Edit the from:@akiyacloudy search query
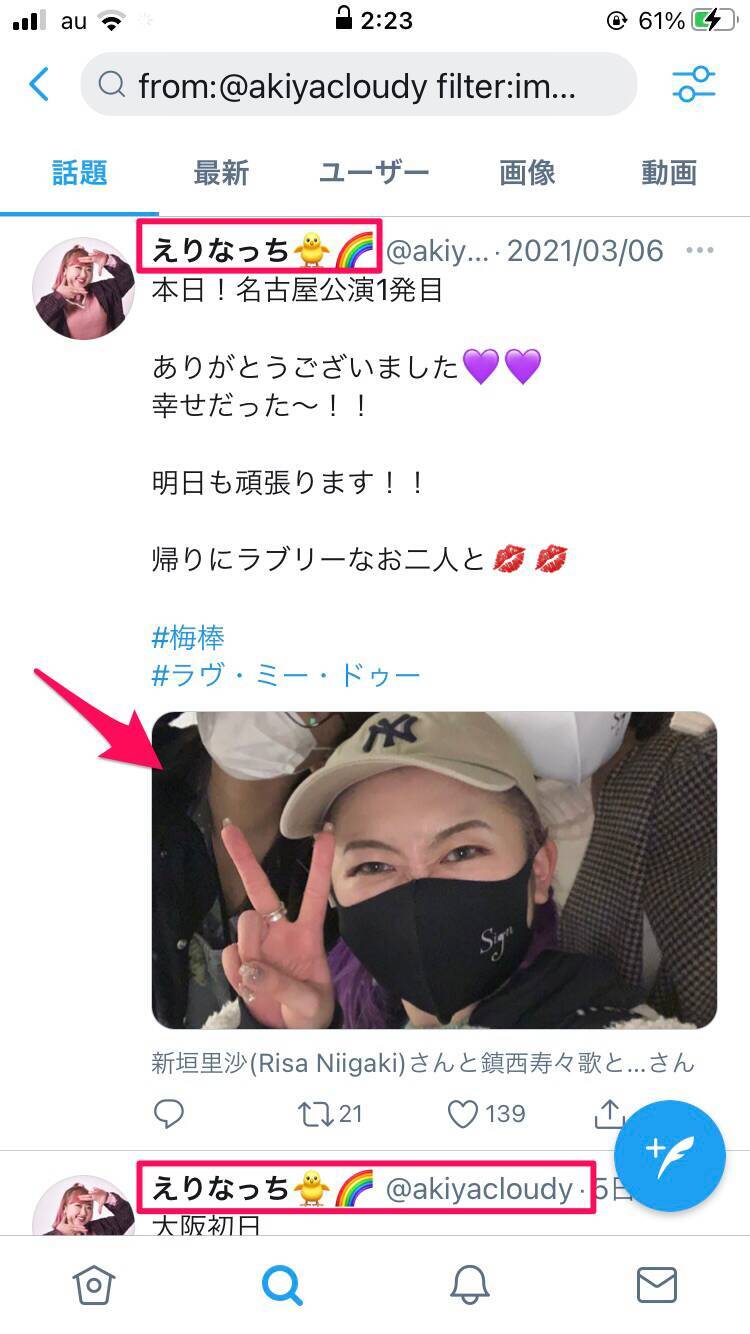This screenshot has height=1334, width=750. pos(358,86)
